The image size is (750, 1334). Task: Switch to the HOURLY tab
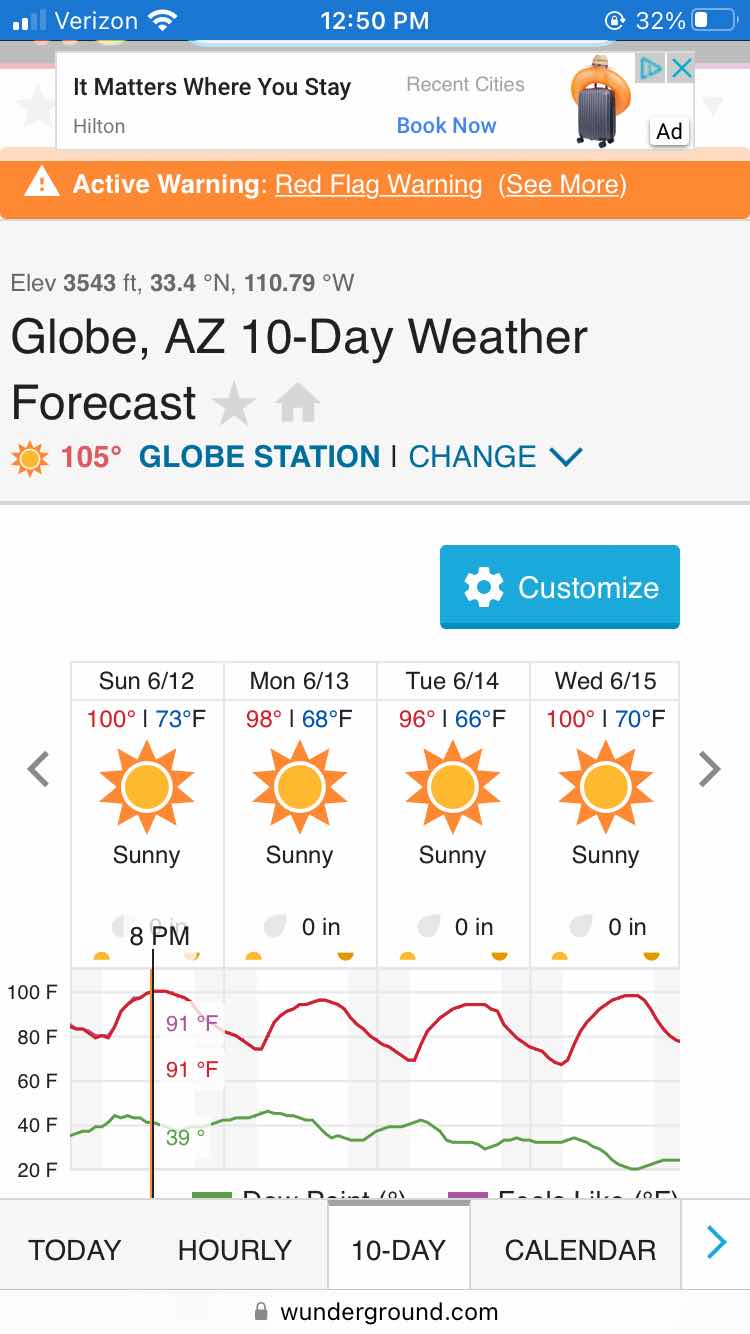[235, 1250]
